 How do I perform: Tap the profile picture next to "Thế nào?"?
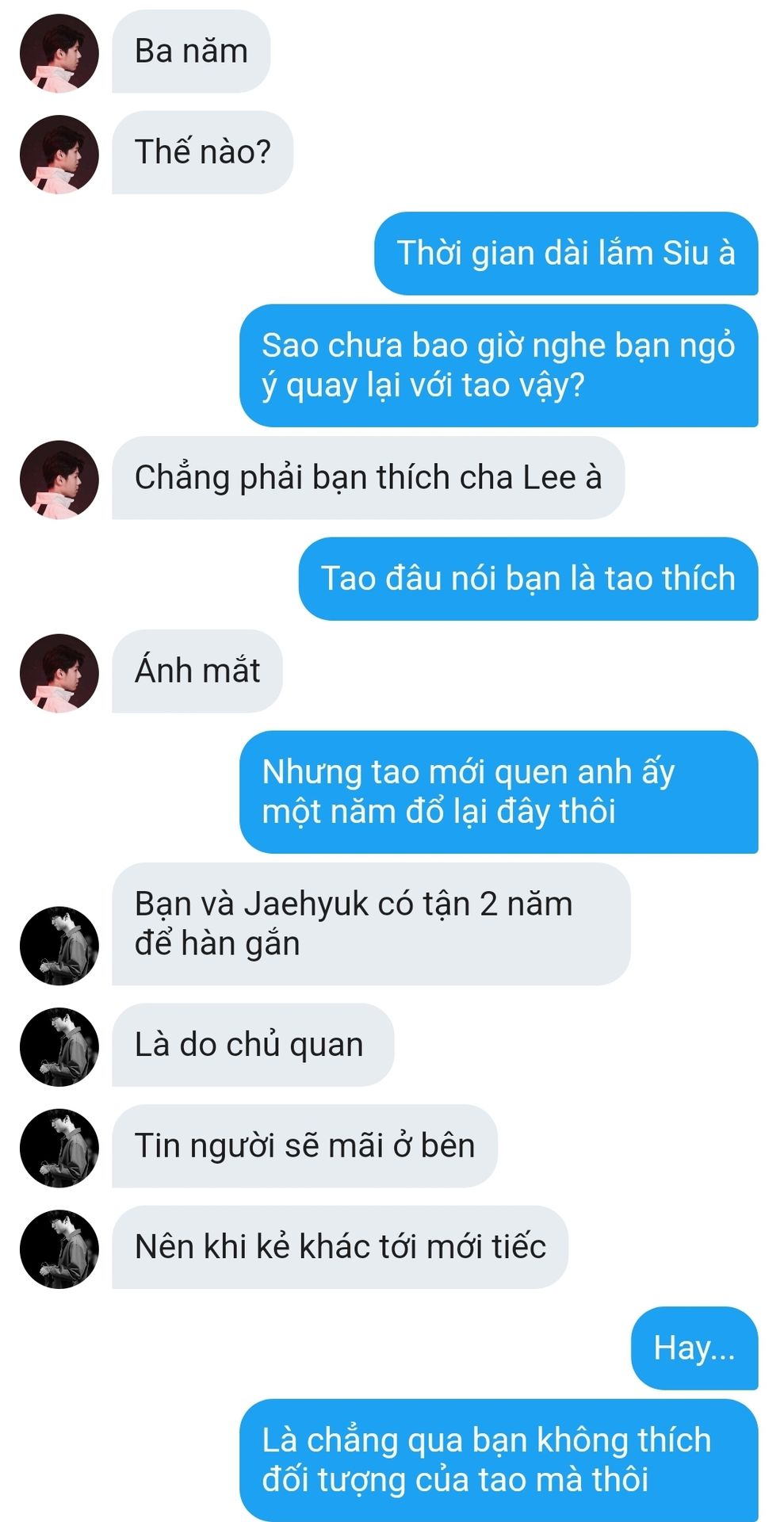click(59, 154)
